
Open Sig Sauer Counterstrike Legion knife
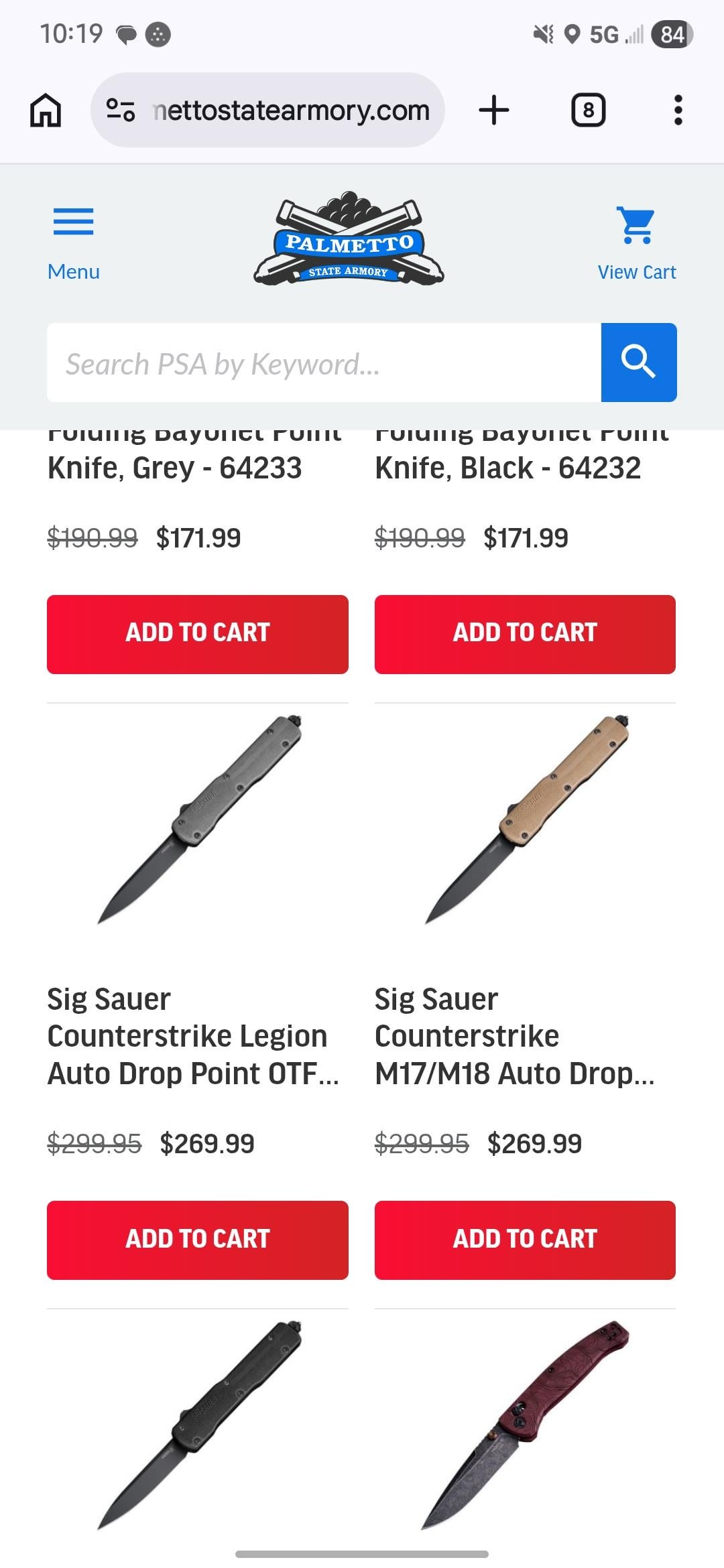pyautogui.click(x=188, y=1035)
